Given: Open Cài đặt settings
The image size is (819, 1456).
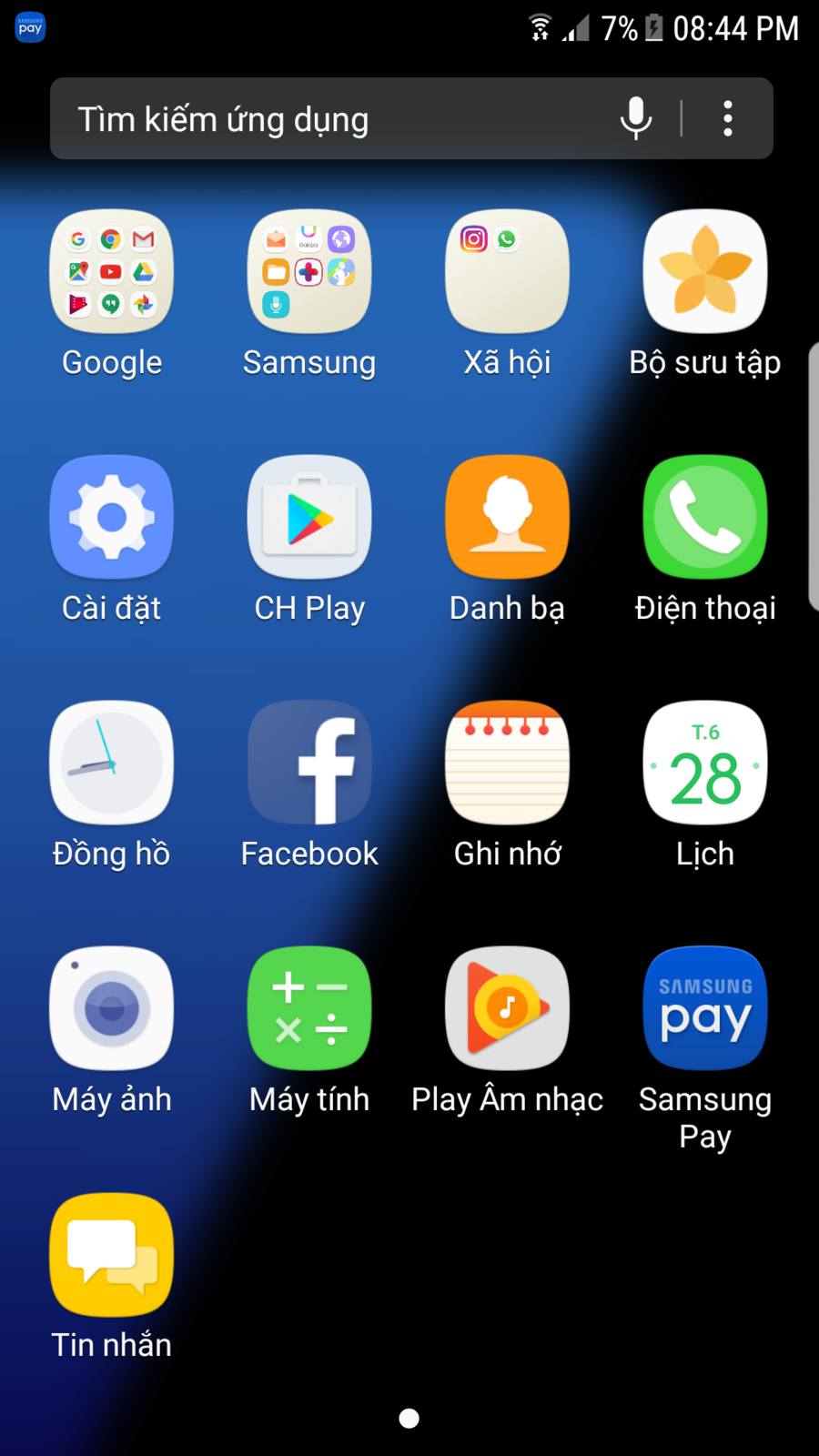Looking at the screenshot, I should coord(112,518).
